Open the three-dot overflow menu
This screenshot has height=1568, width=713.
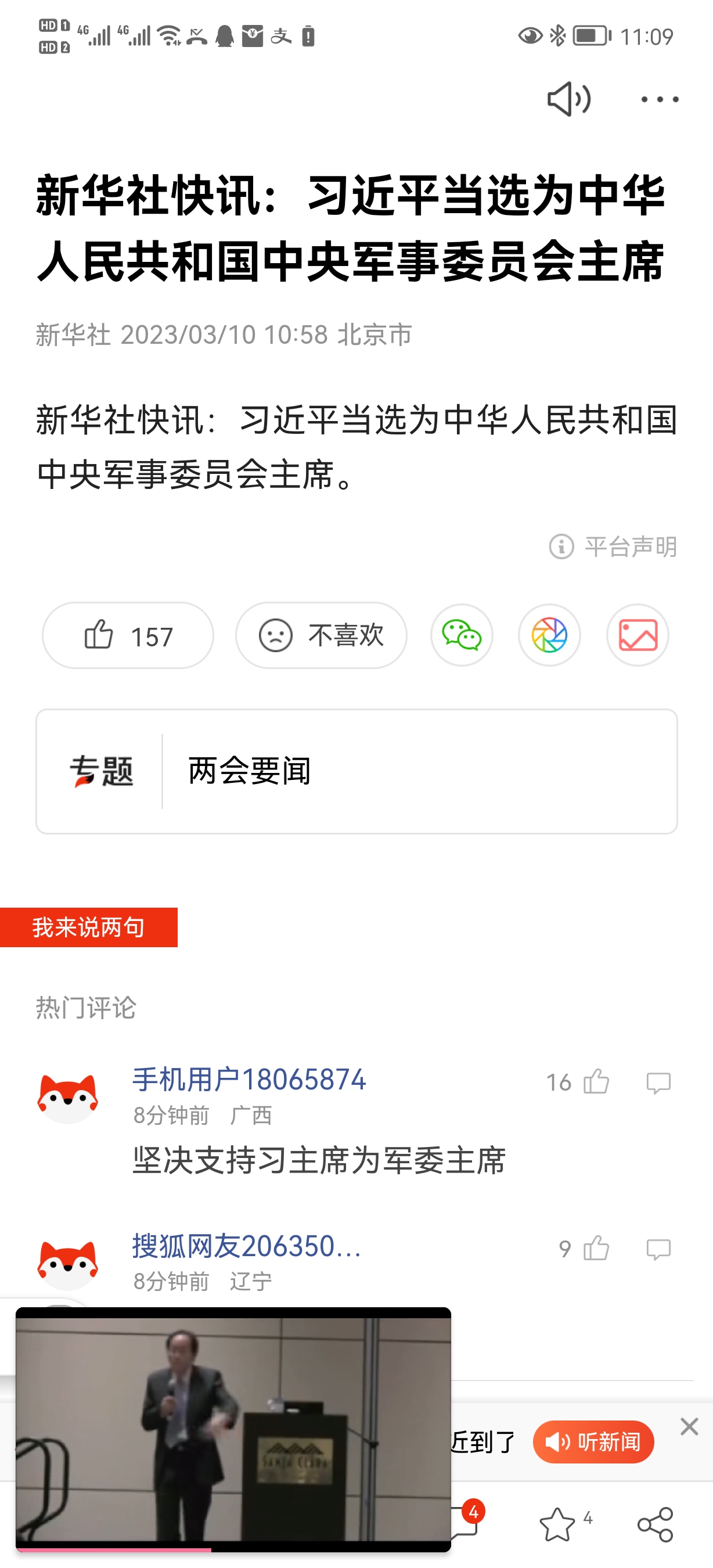(660, 99)
